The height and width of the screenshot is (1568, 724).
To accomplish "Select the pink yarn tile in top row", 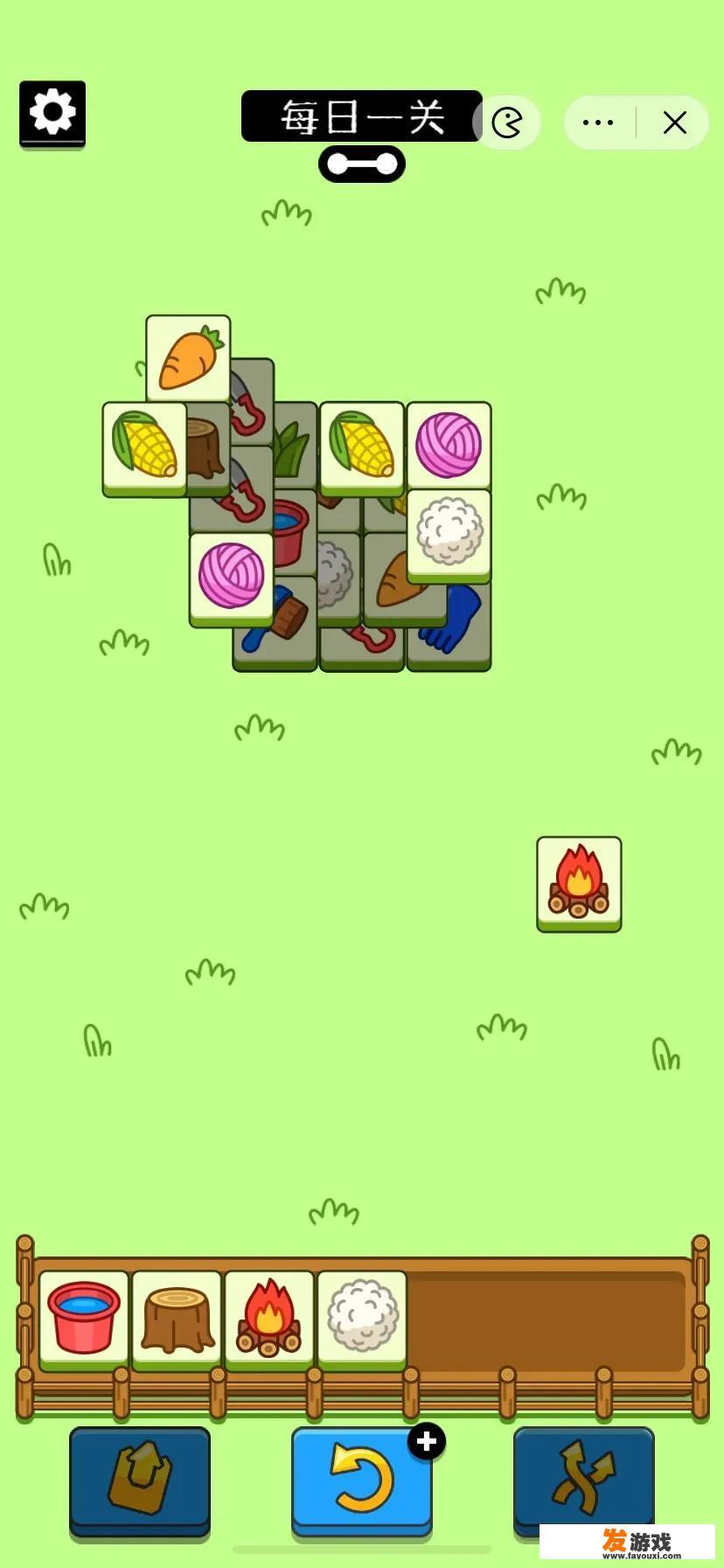I will tap(449, 444).
